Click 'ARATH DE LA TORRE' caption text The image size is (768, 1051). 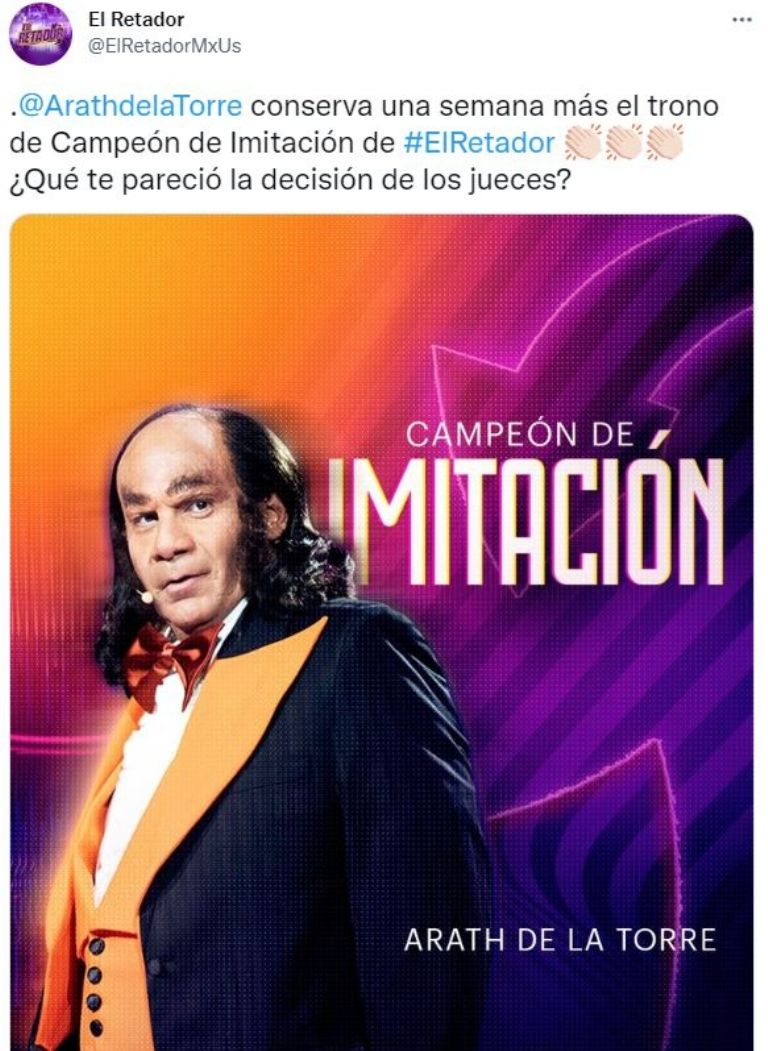tap(563, 939)
